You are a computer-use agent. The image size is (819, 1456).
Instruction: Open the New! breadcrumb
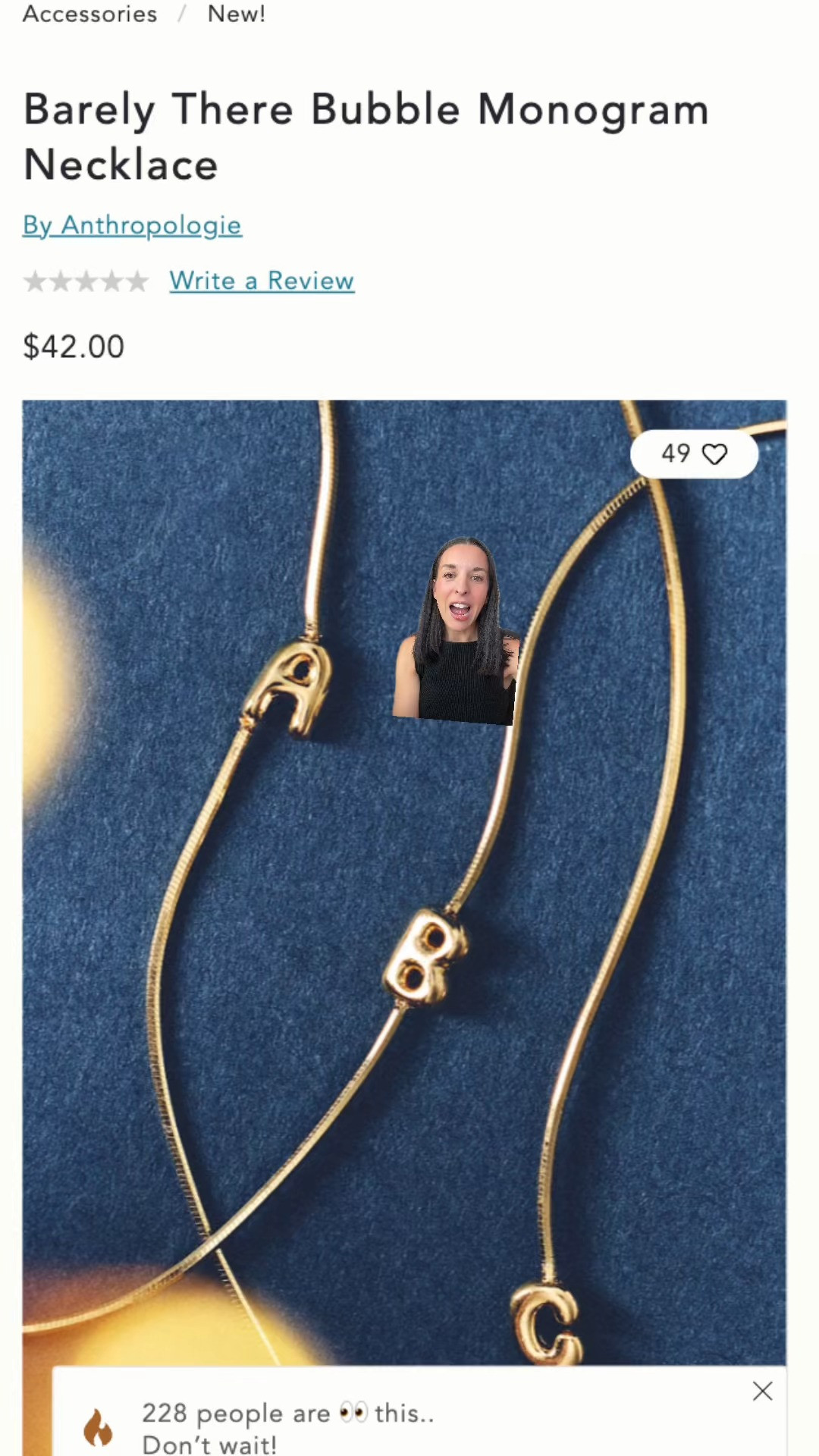(x=236, y=14)
